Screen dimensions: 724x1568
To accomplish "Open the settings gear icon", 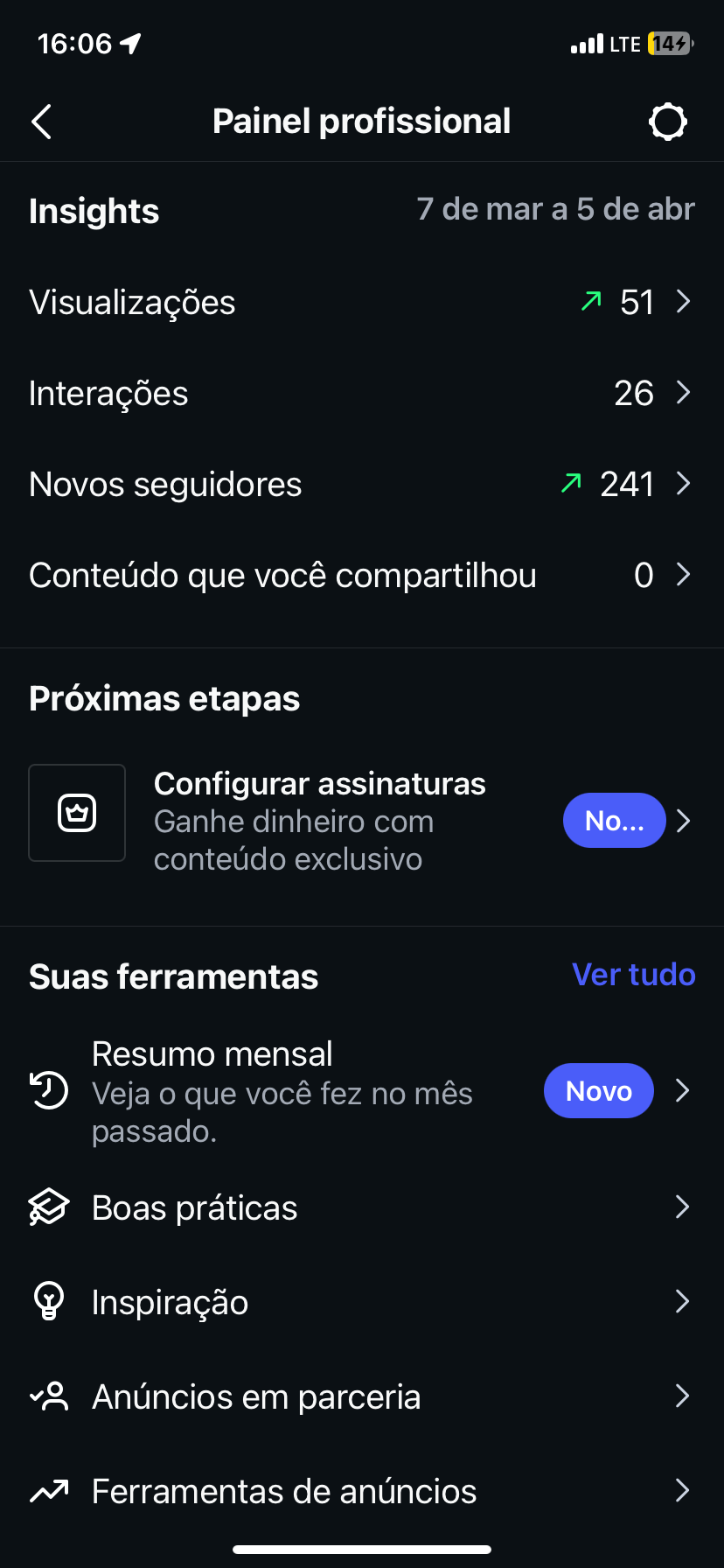I will [667, 122].
